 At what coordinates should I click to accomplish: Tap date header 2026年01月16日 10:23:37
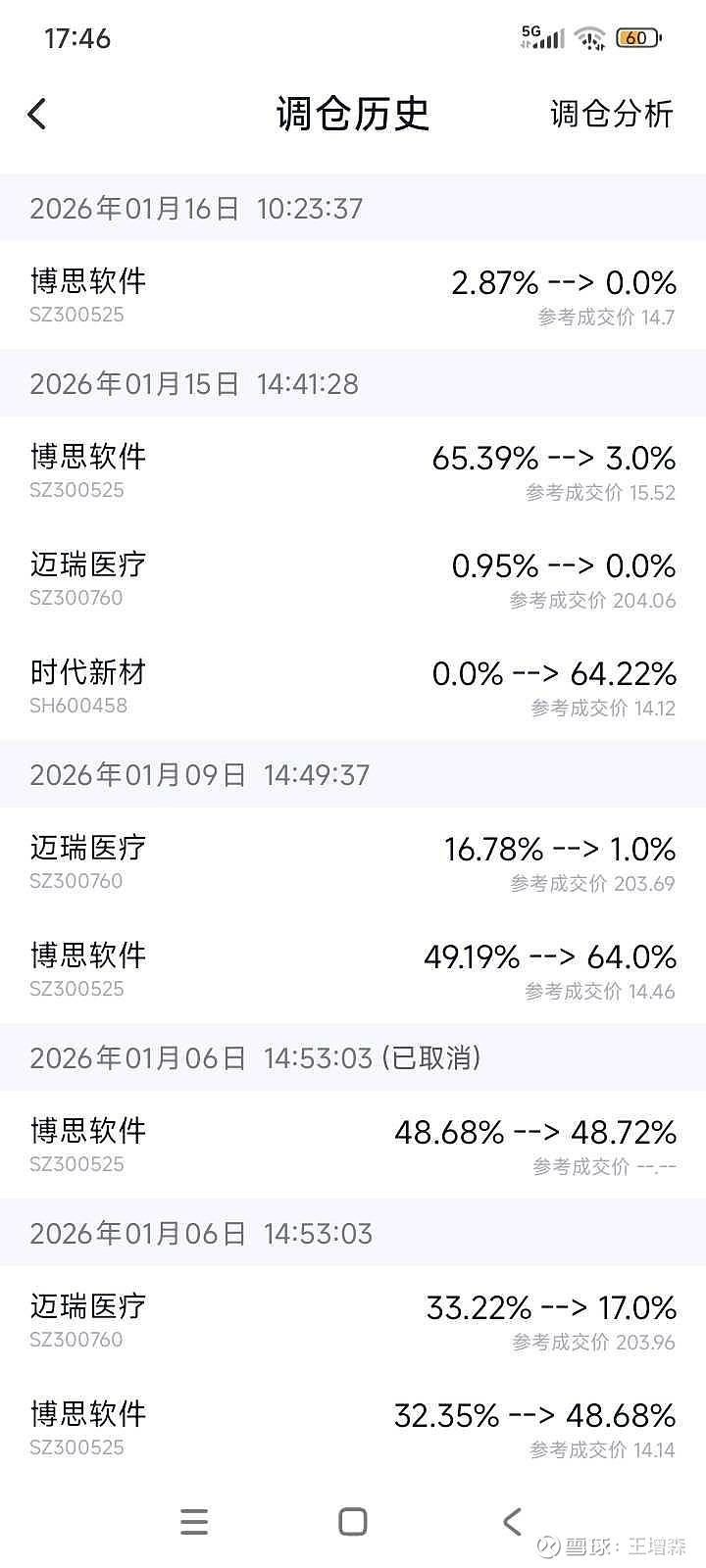pyautogui.click(x=196, y=208)
